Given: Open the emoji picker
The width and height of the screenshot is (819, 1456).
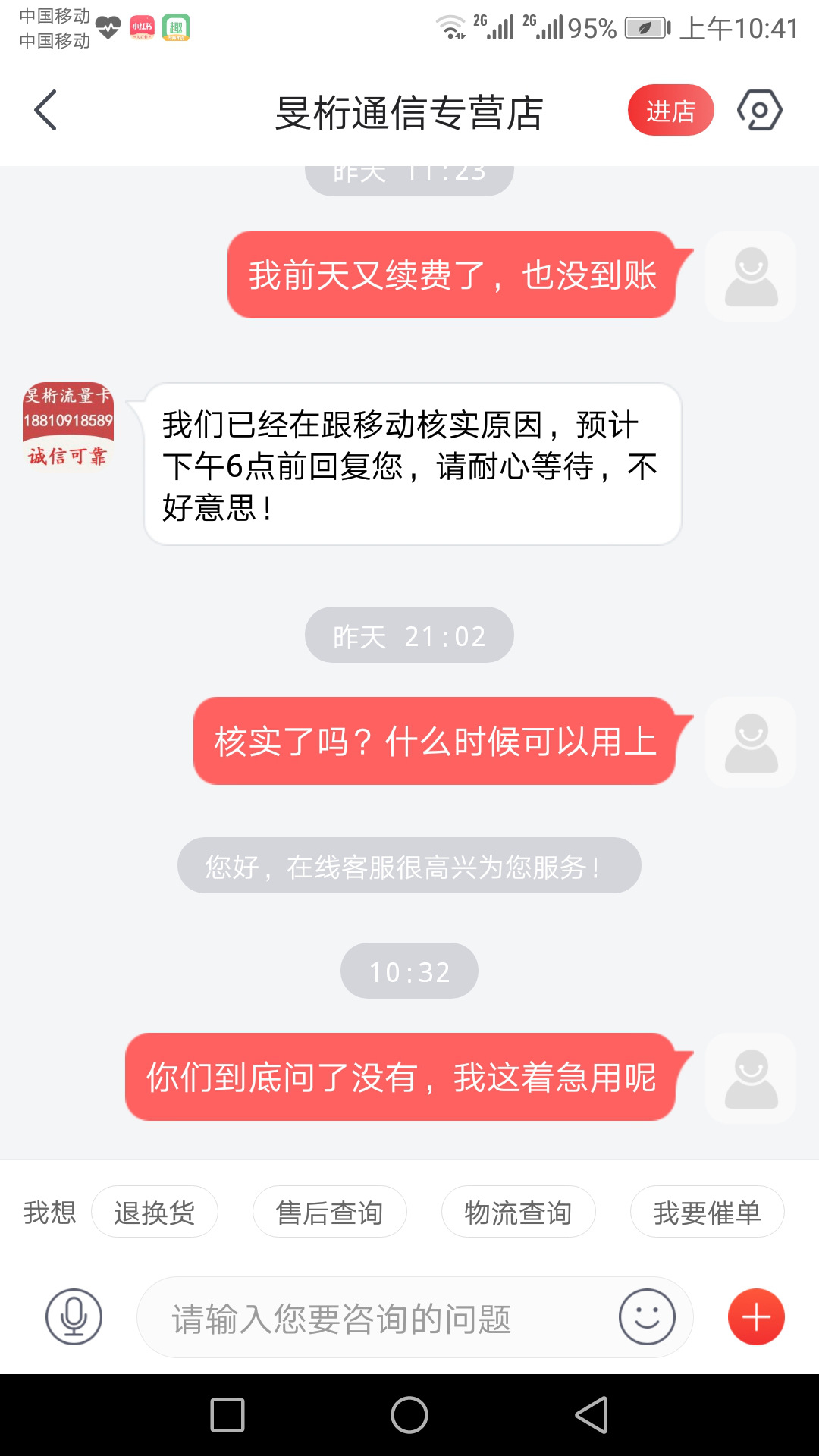Looking at the screenshot, I should [647, 1317].
